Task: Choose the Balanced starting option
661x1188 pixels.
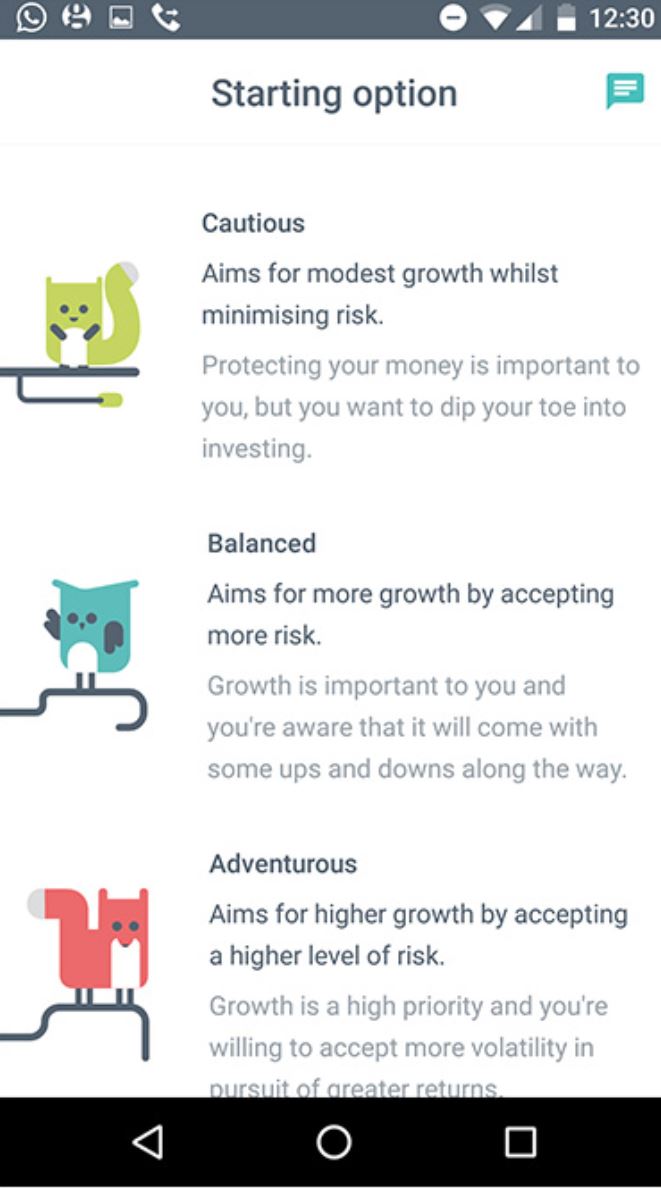Action: coord(330,655)
